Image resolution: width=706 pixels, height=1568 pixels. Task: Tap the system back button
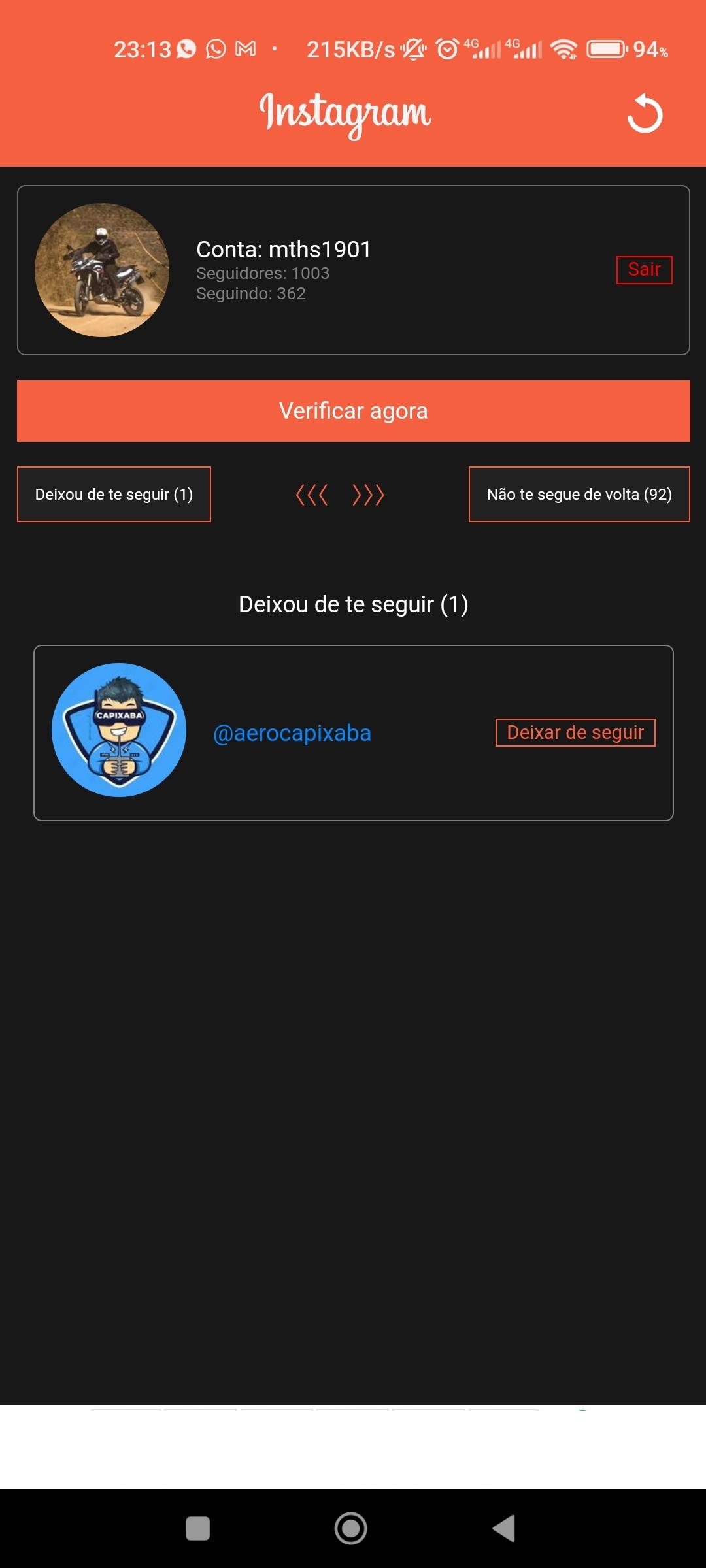504,1528
